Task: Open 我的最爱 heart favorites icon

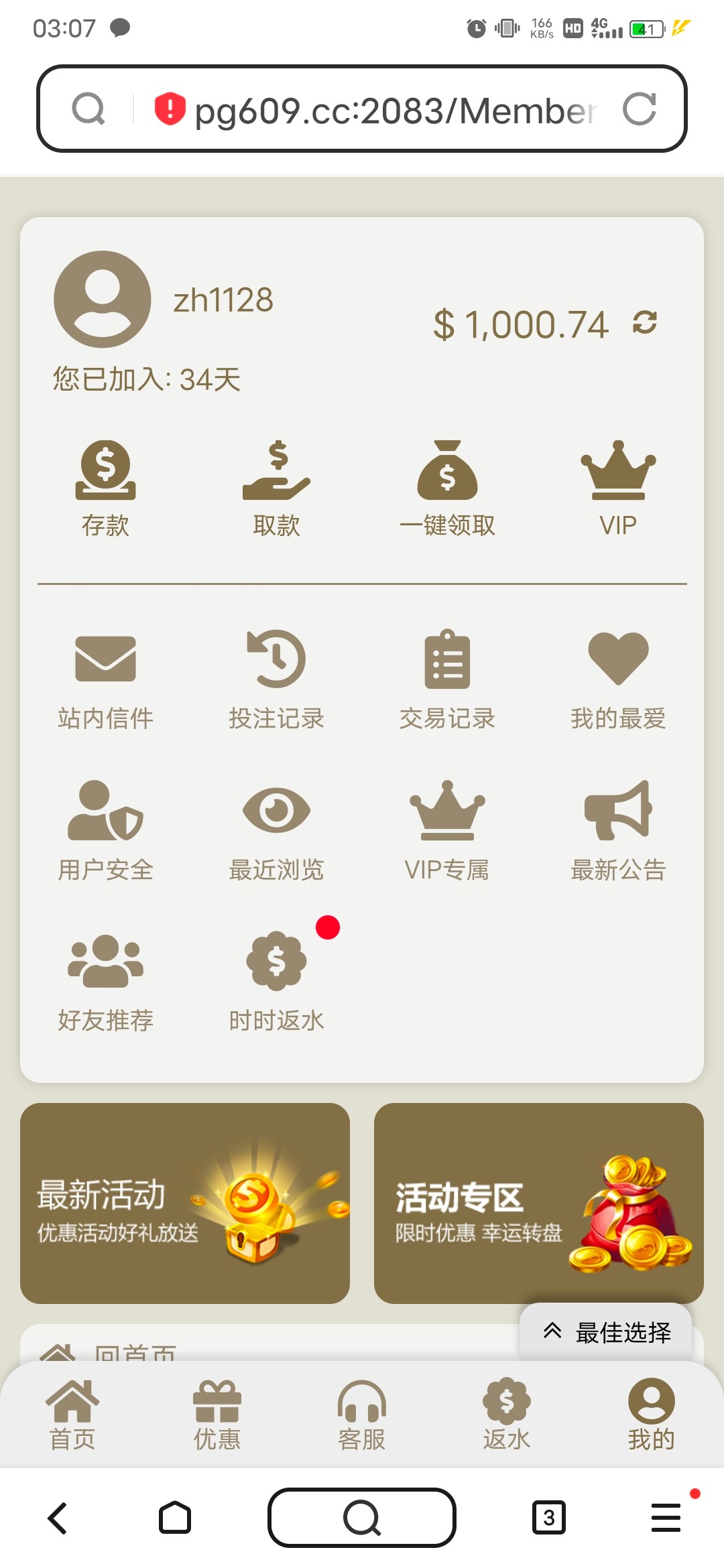Action: point(618,663)
